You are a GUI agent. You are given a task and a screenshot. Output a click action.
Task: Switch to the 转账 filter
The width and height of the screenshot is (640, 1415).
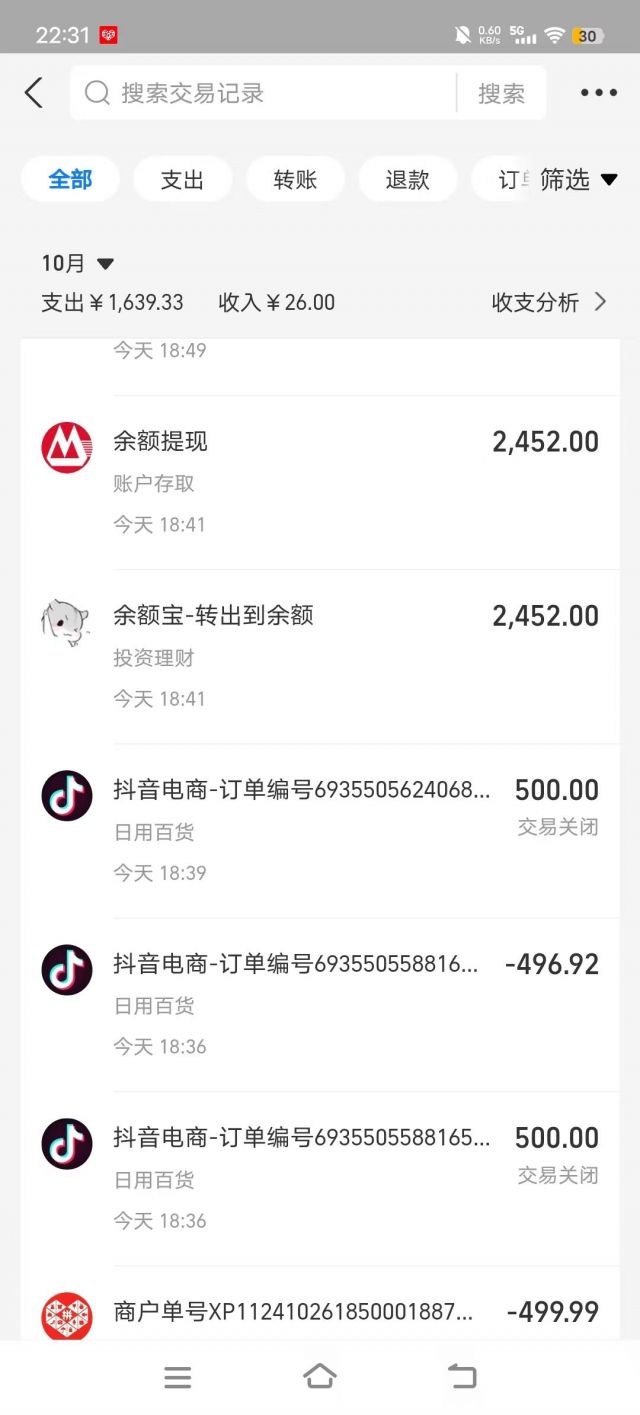tap(295, 180)
